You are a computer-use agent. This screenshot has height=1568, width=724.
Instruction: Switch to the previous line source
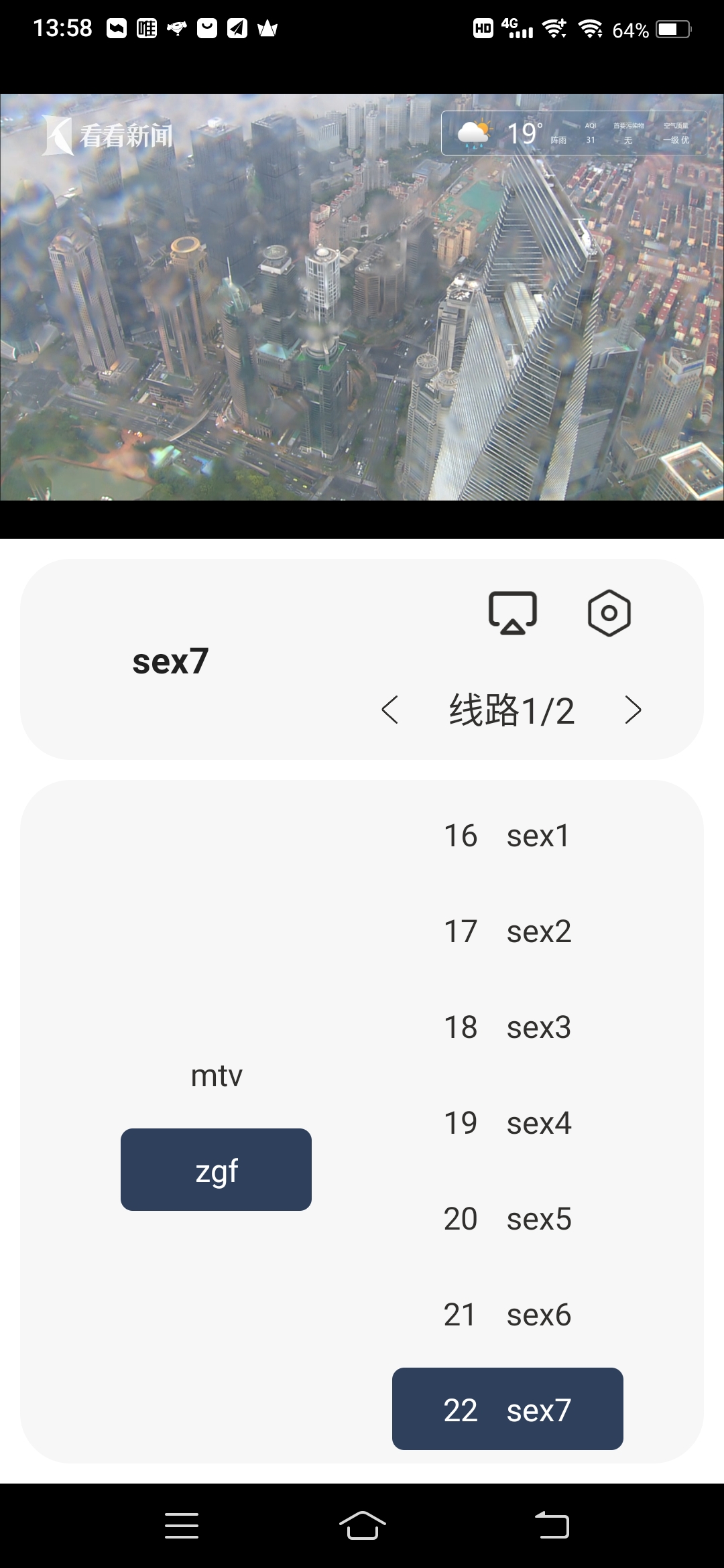tap(390, 710)
